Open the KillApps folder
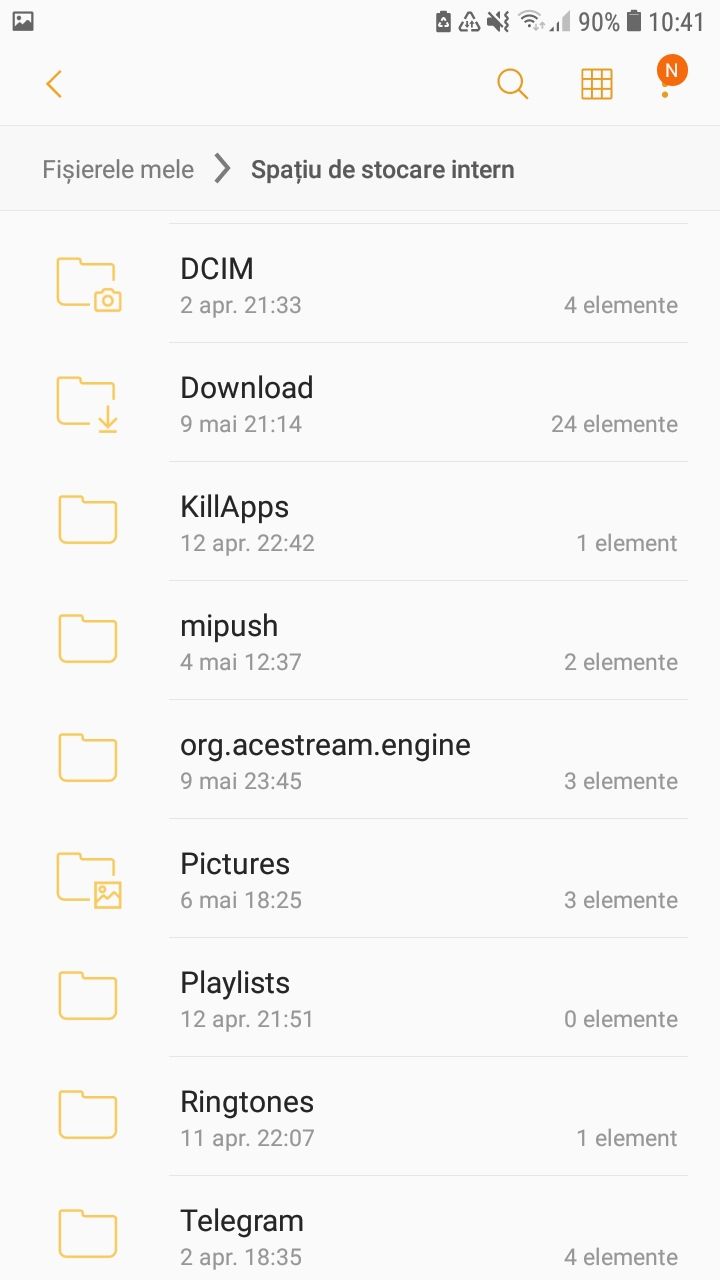720x1280 pixels. 360,522
